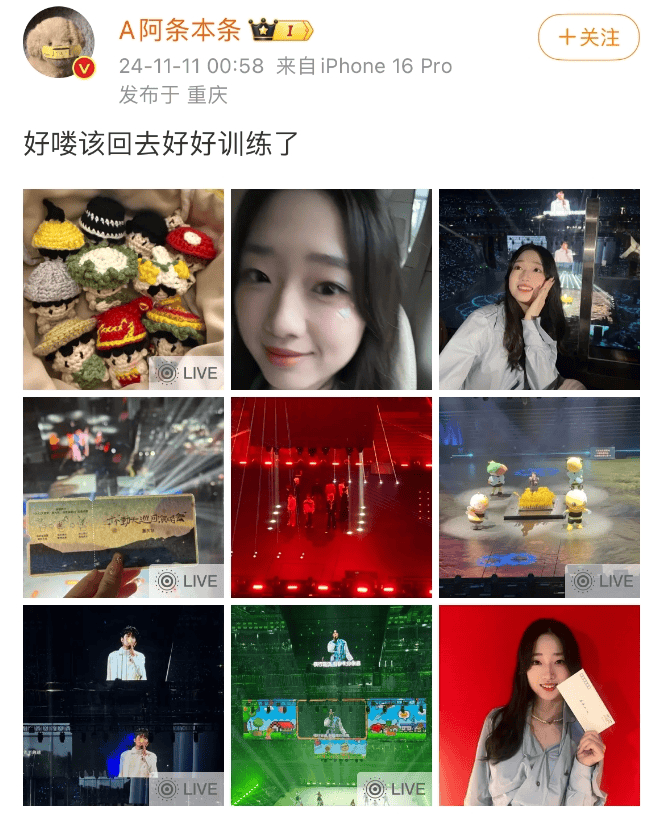Open the photo of girl posing at arena
This screenshot has height=815, width=655.
coord(539,289)
